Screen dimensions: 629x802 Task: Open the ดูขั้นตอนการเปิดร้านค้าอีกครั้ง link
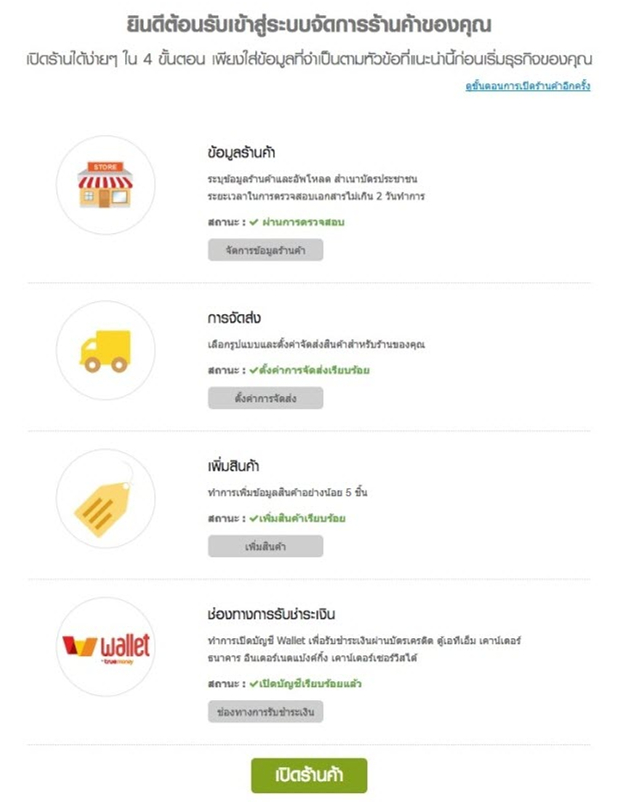point(527,86)
